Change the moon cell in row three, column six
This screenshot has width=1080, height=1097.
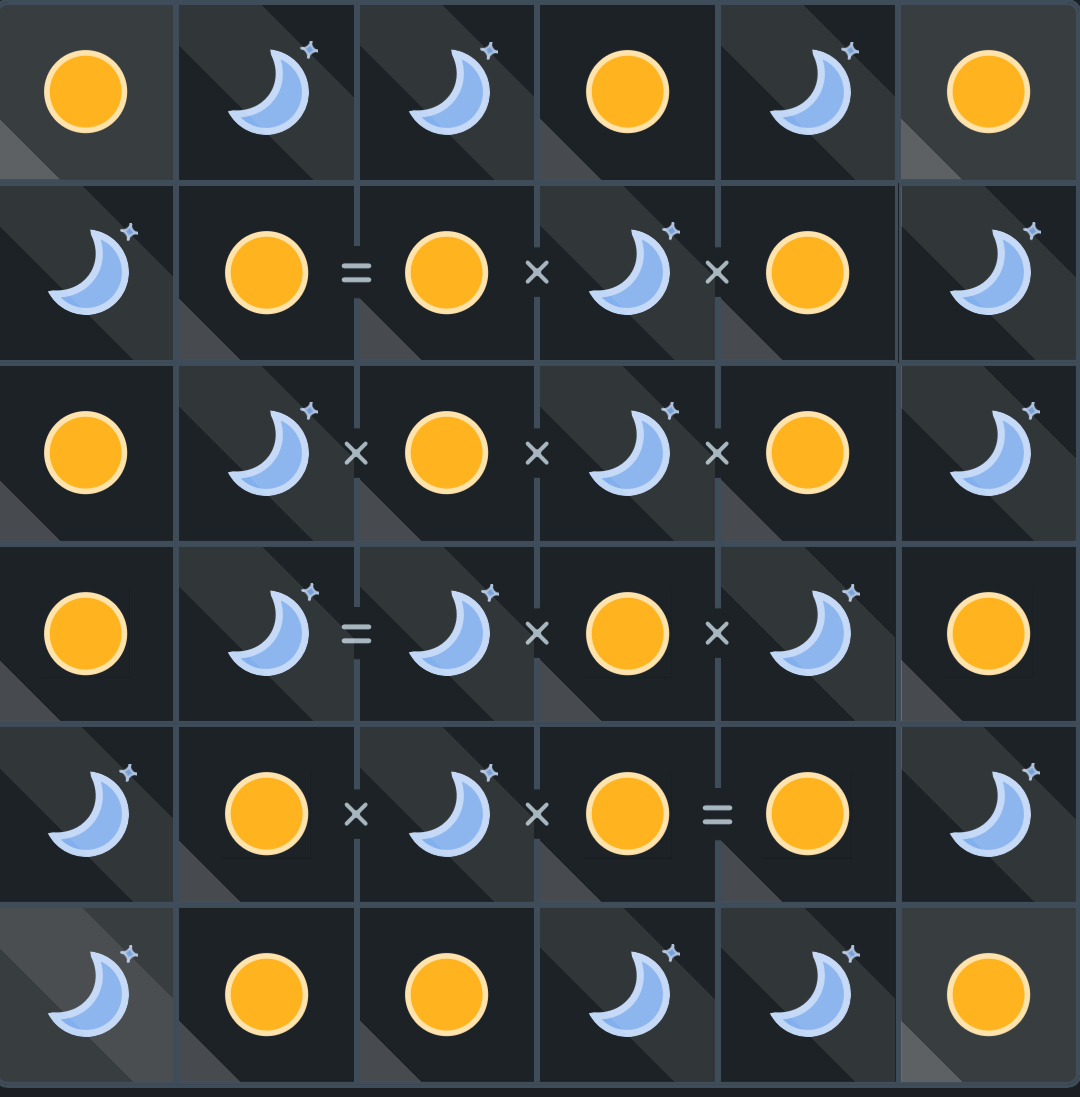click(988, 452)
